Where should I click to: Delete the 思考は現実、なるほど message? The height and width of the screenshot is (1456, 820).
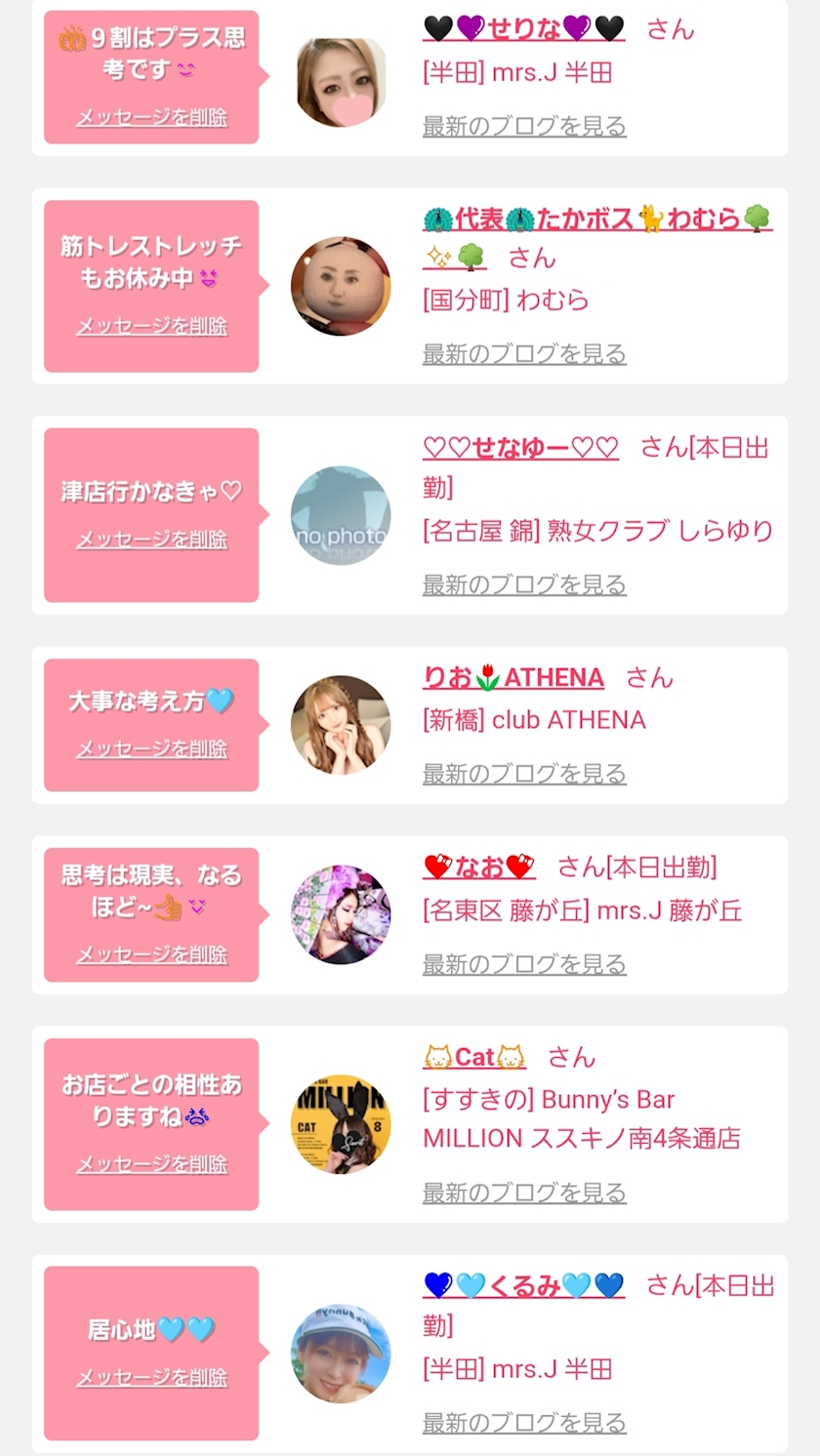(151, 955)
